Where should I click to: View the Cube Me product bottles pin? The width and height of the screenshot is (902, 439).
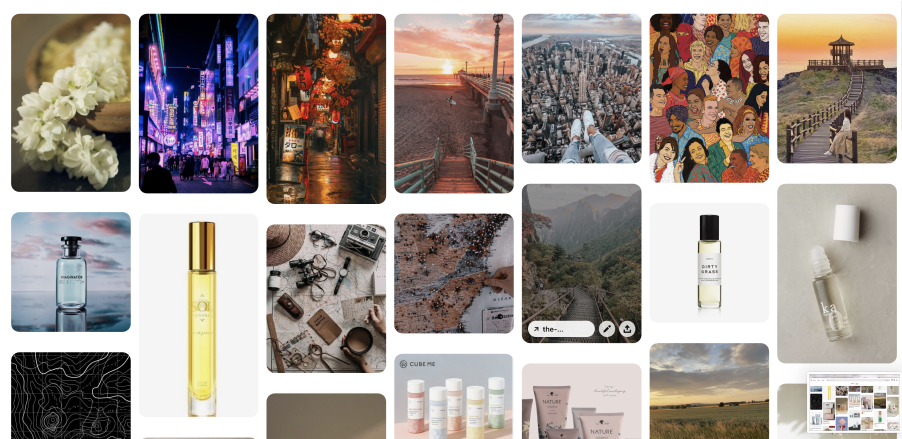pos(453,398)
